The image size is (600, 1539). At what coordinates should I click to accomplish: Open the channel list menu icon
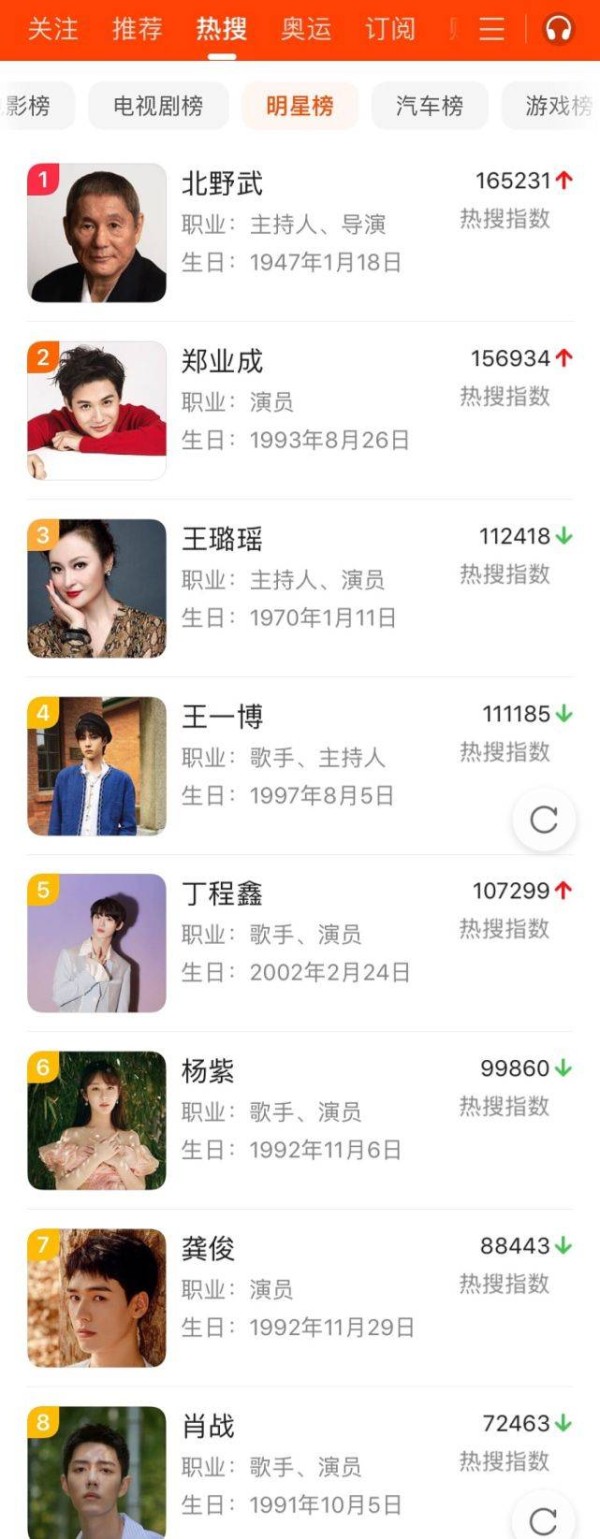click(x=492, y=29)
